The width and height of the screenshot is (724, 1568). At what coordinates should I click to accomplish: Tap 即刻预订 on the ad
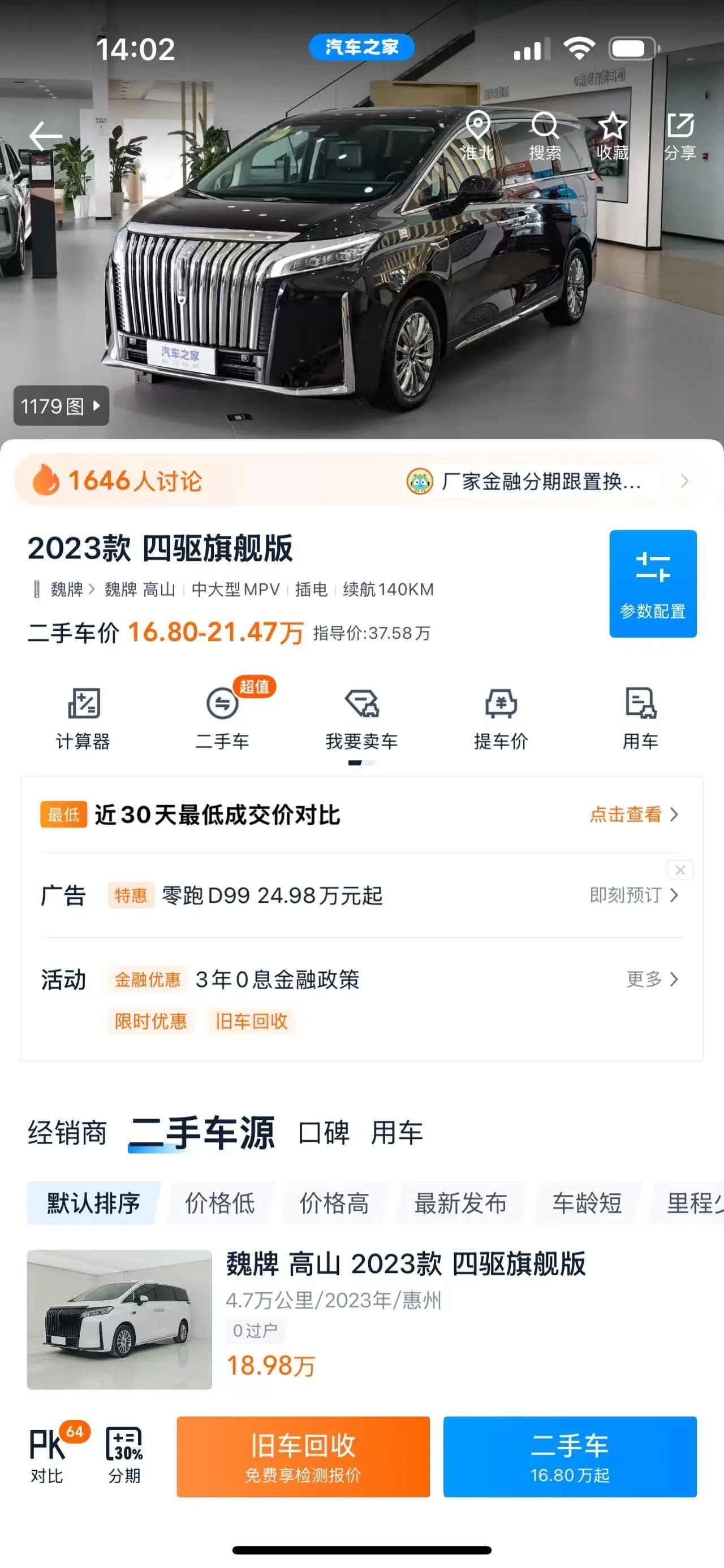(x=634, y=895)
